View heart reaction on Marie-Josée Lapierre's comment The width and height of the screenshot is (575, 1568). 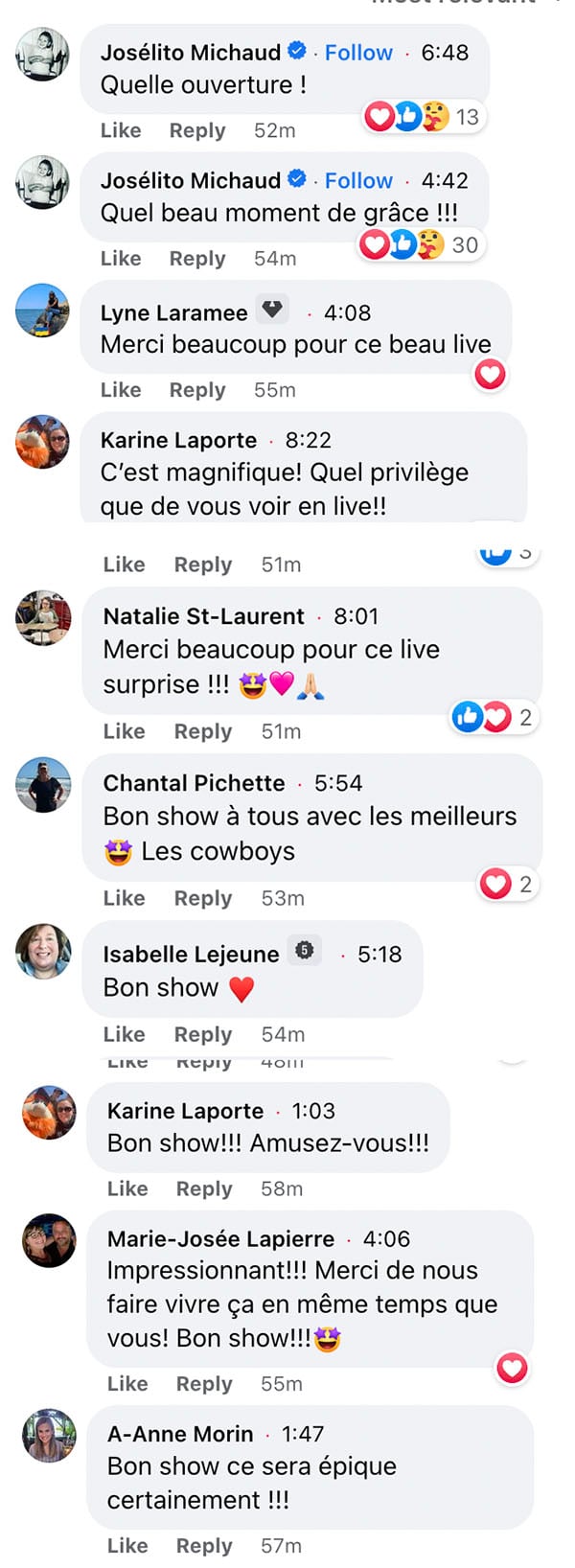point(512,1368)
